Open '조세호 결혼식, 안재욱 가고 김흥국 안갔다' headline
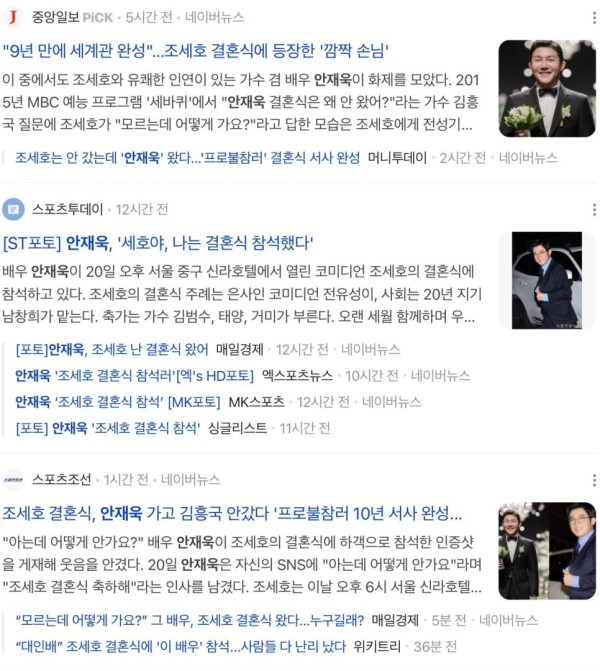 [234, 513]
